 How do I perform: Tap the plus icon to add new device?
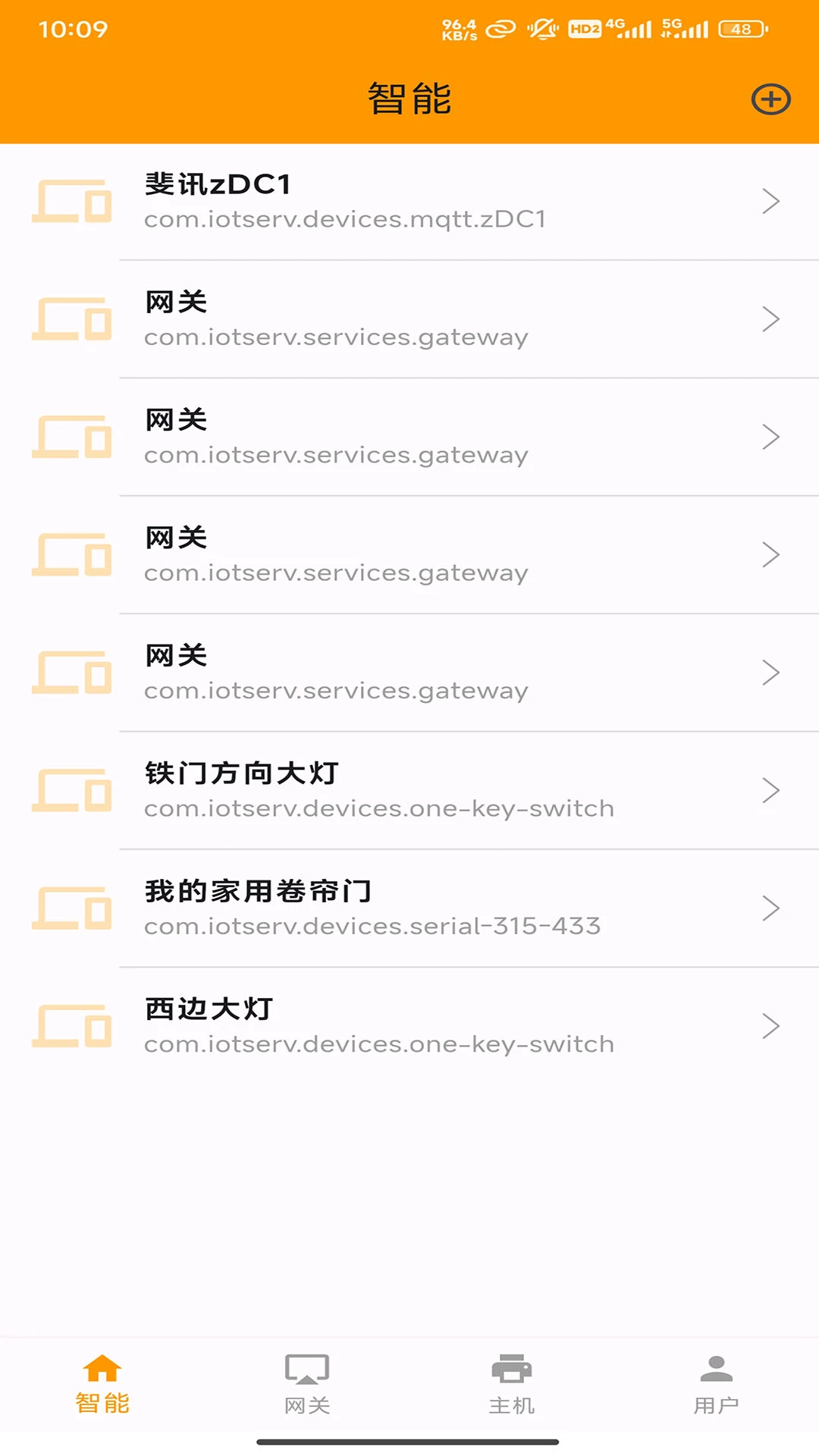coord(771,99)
